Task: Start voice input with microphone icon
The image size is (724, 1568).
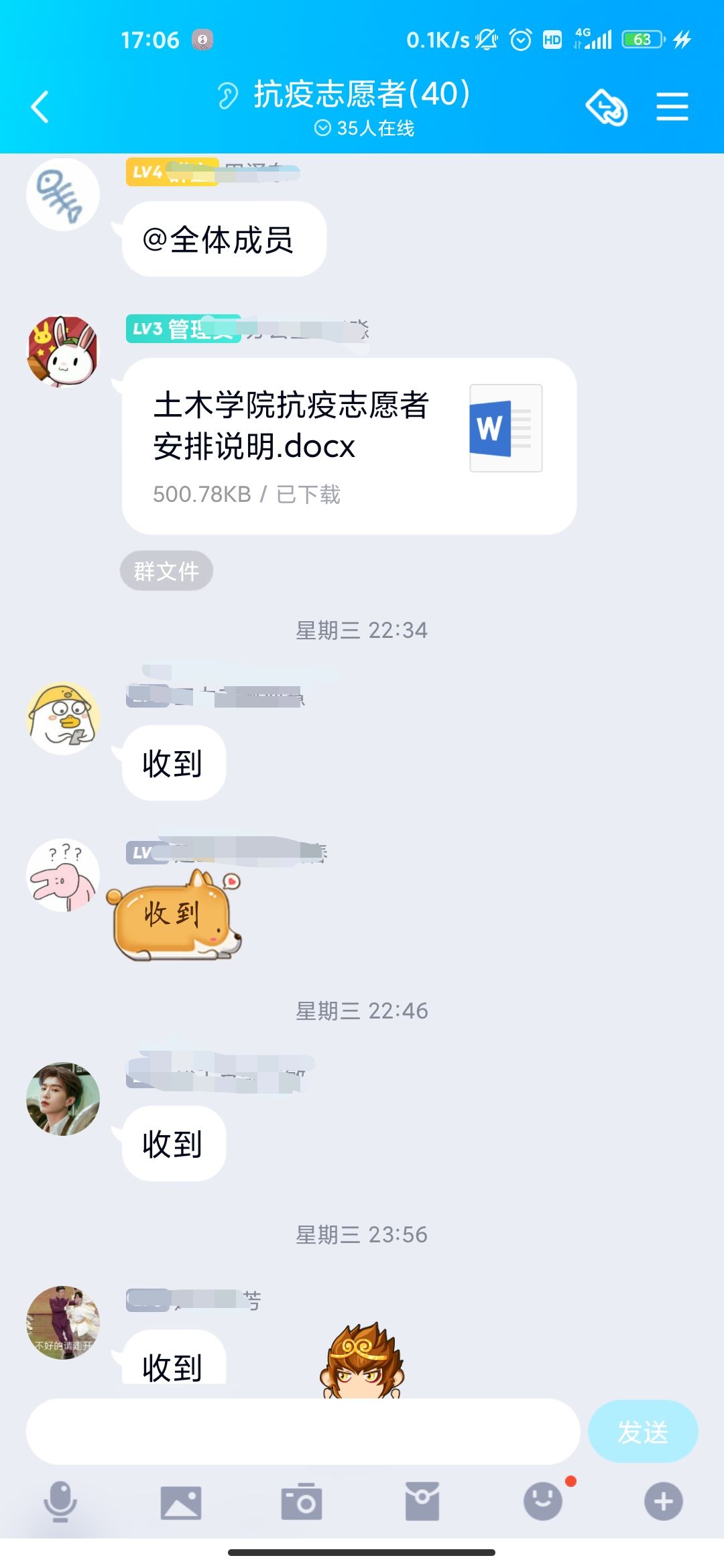Action: point(60,1501)
